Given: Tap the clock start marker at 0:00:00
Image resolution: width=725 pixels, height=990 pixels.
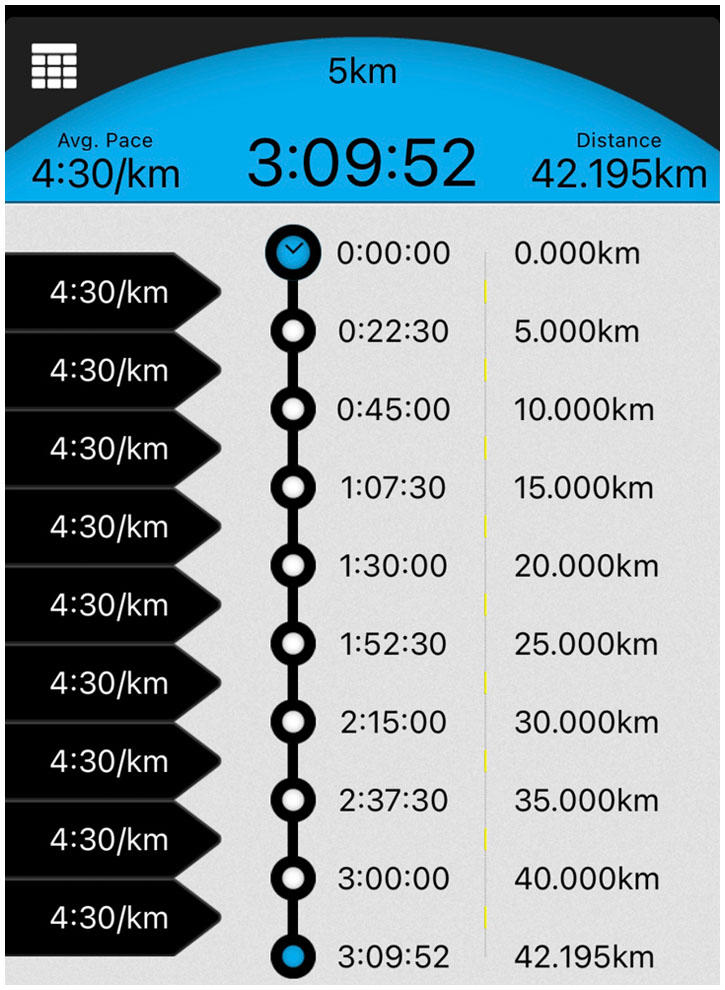Looking at the screenshot, I should pyautogui.click(x=292, y=252).
